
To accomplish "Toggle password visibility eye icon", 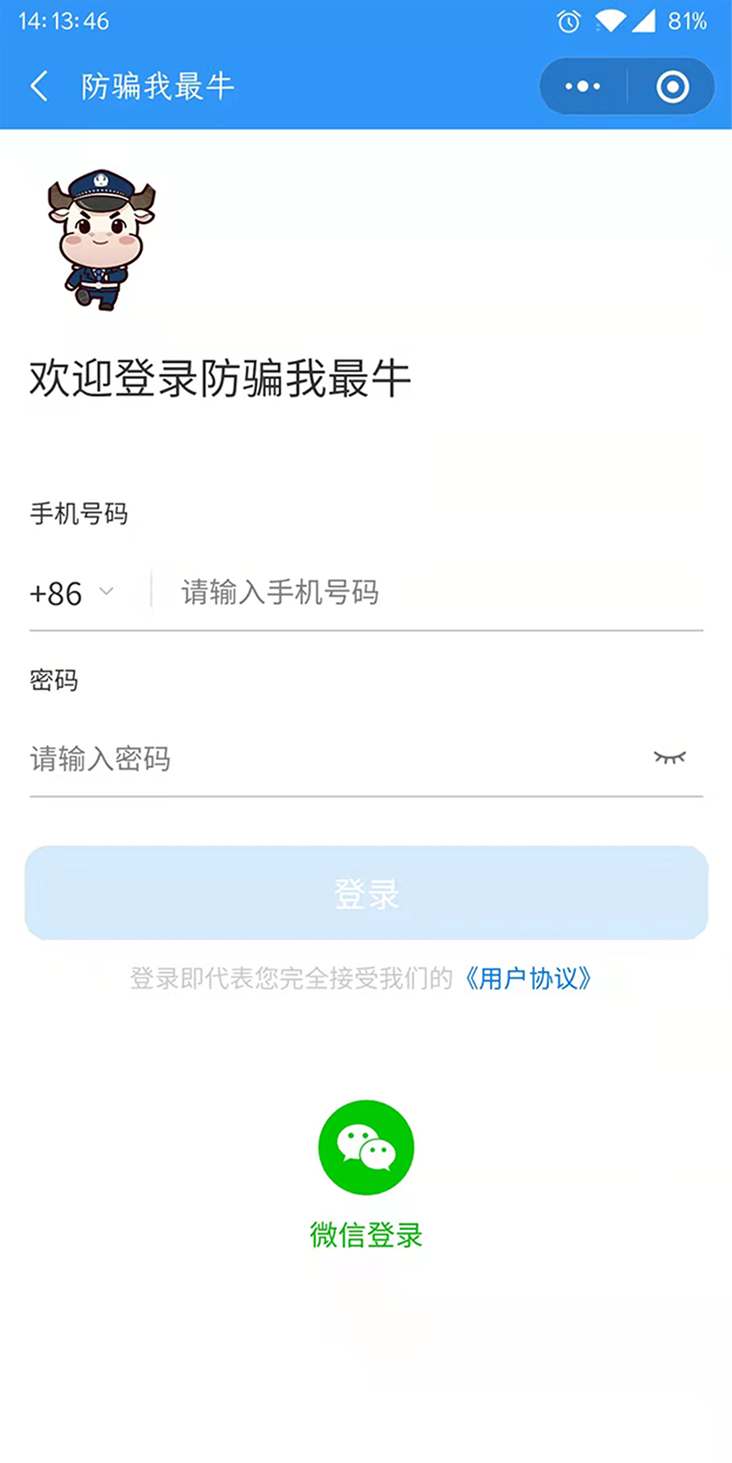I will (669, 758).
